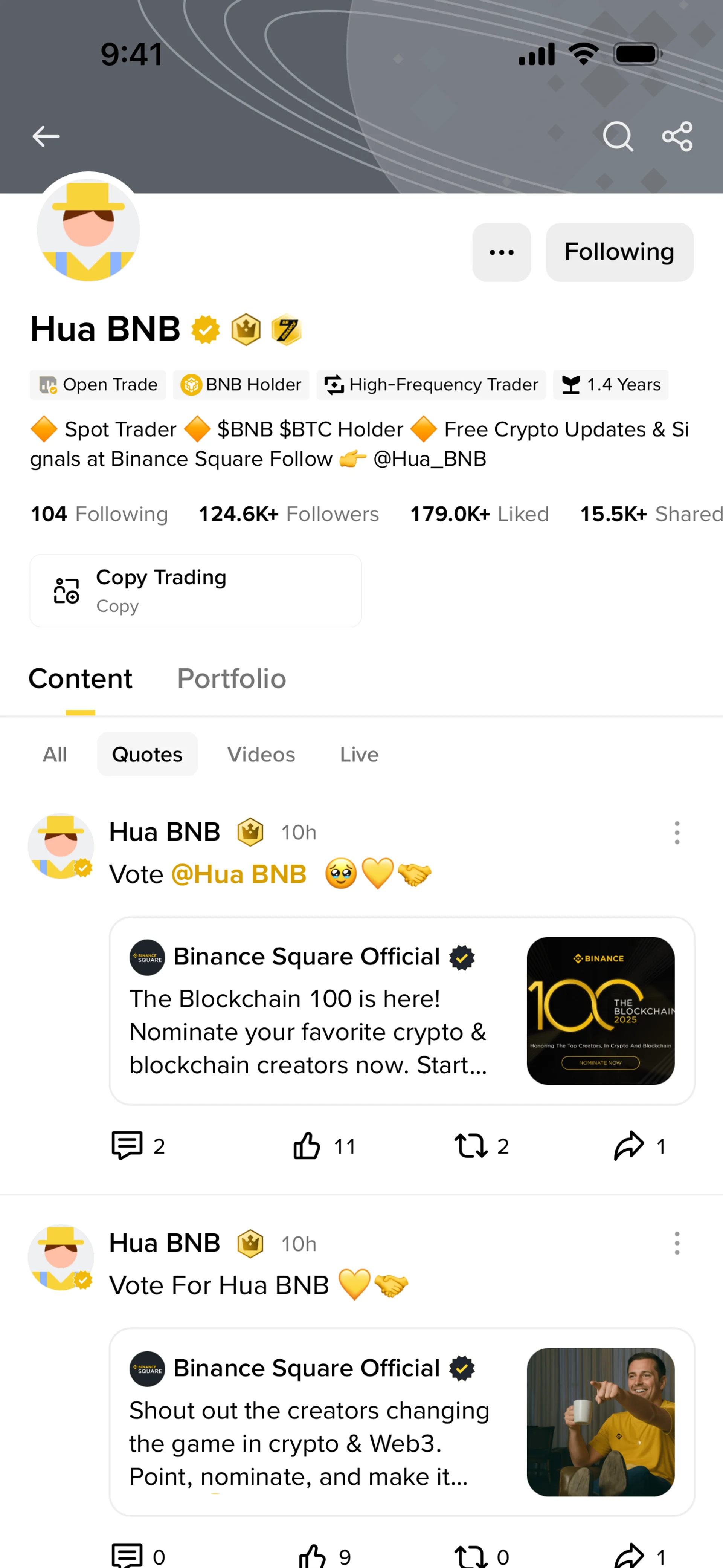The image size is (723, 1568).
Task: Open the Copy Trading card
Action: [x=195, y=590]
